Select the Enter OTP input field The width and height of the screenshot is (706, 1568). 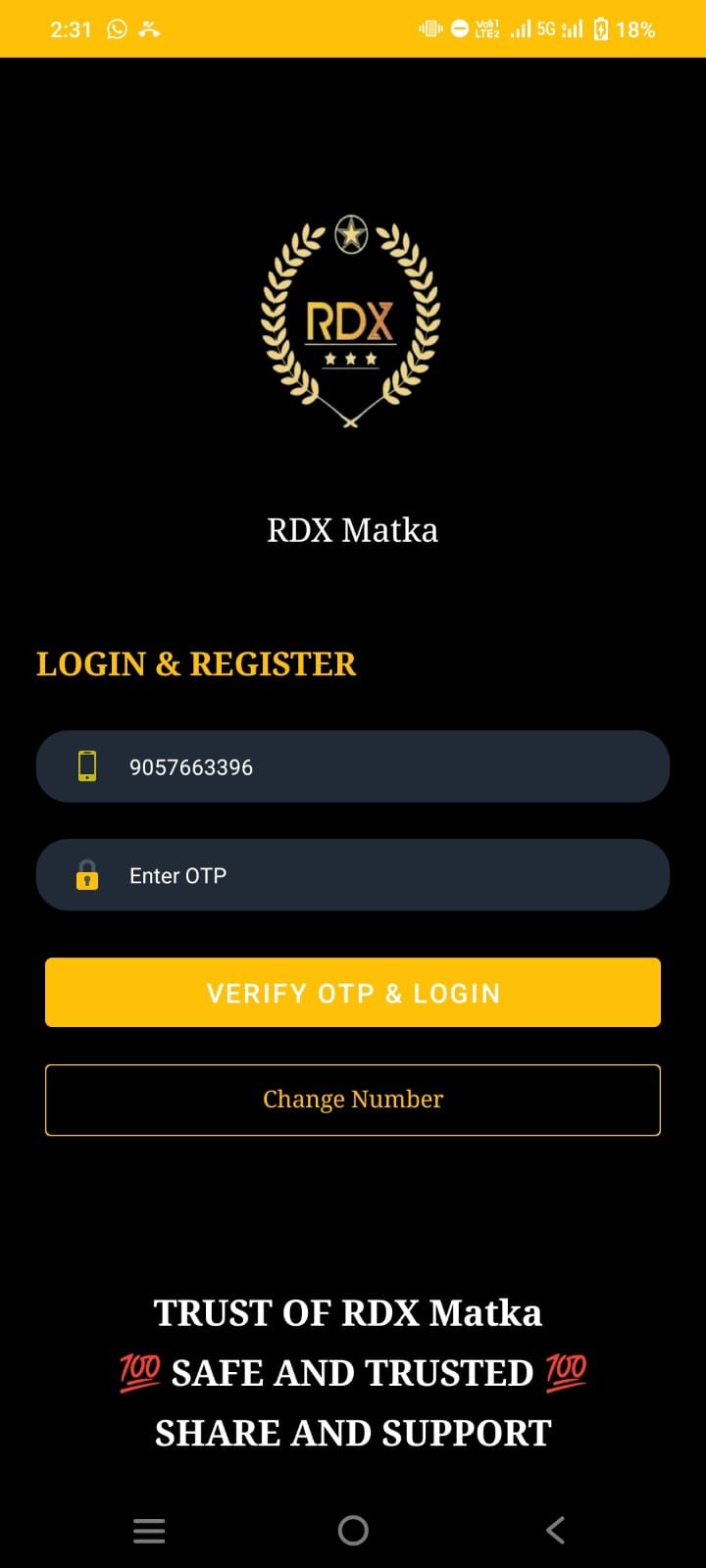[x=353, y=875]
